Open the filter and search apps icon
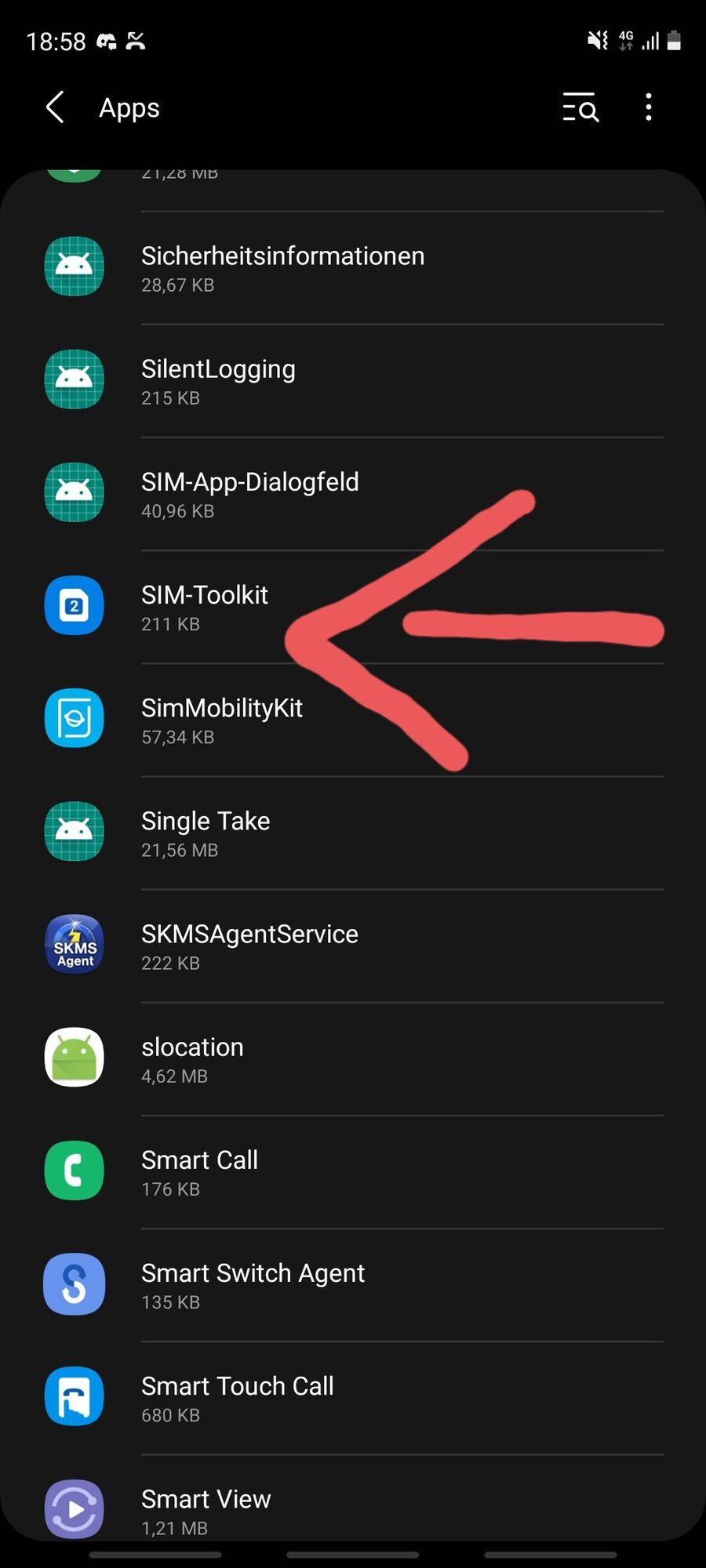 coord(580,107)
